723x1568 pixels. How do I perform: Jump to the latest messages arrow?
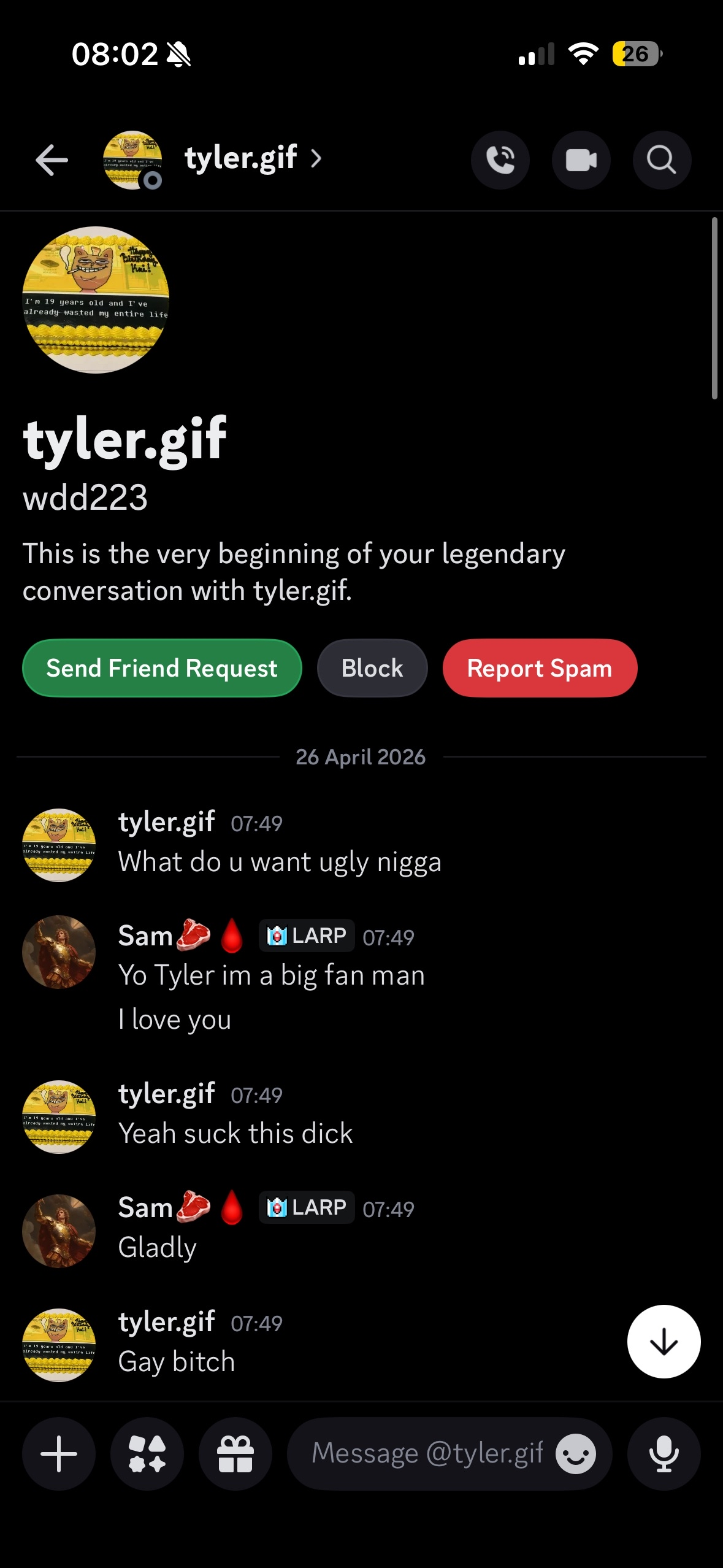tap(664, 1342)
